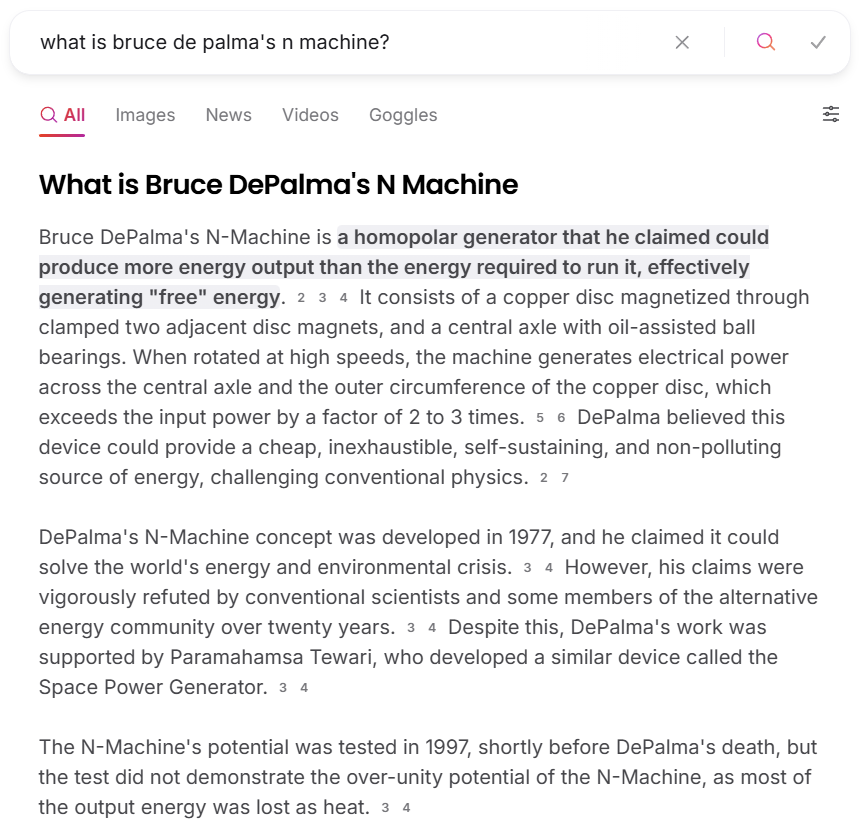Switch to the News tab

[228, 115]
